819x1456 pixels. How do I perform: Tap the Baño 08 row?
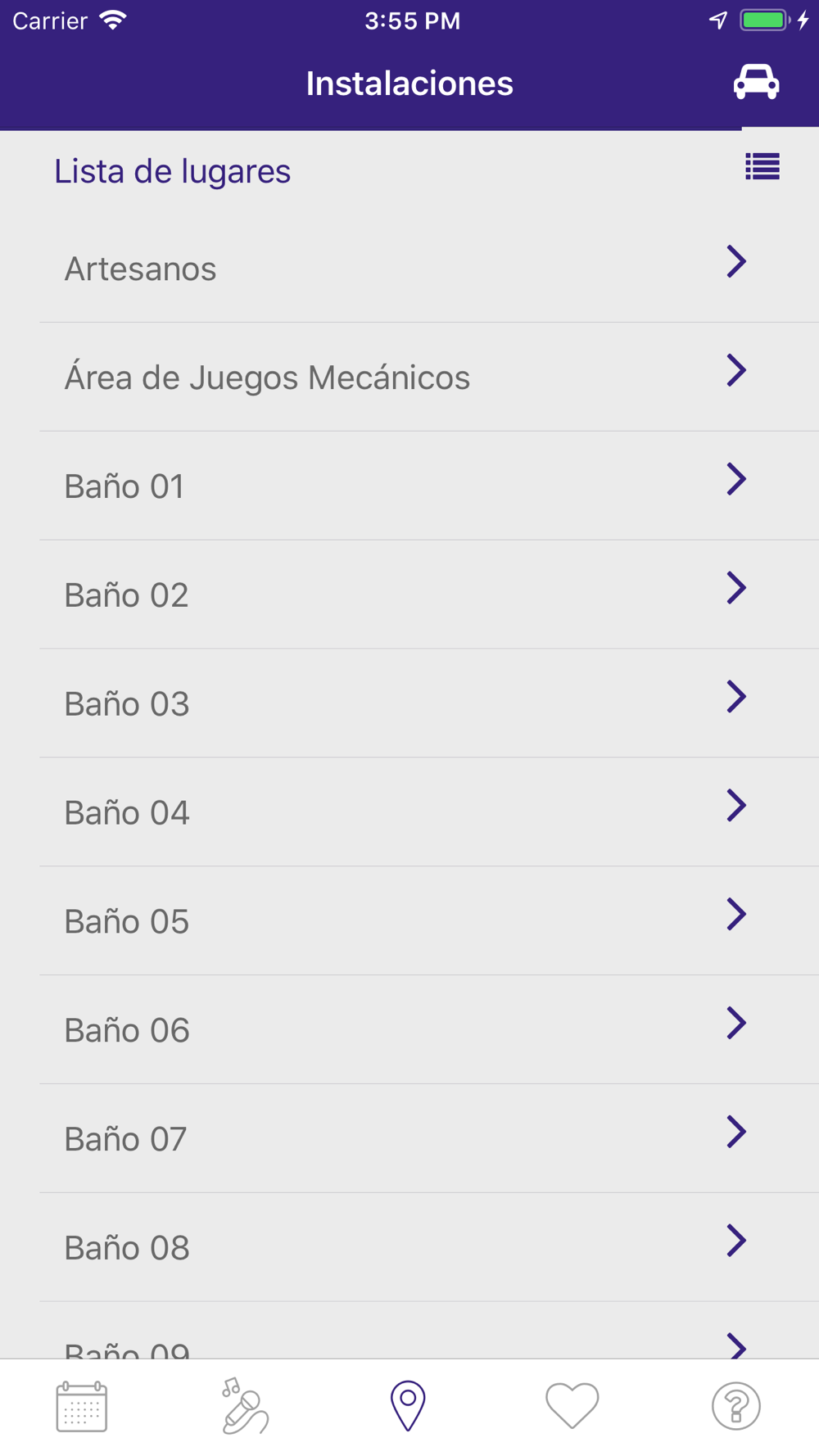click(429, 1248)
